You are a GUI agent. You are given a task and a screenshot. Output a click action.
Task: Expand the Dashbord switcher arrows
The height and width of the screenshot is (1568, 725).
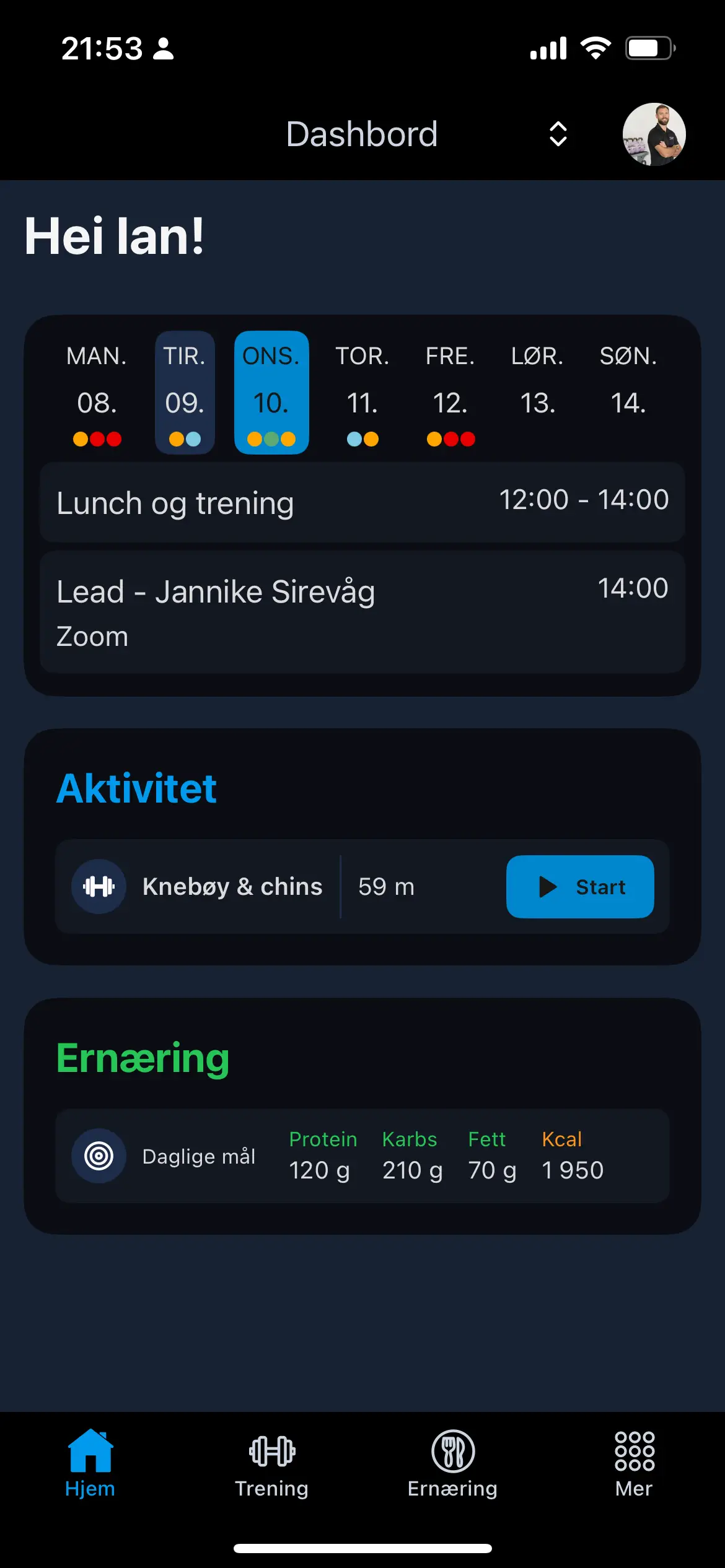[558, 134]
